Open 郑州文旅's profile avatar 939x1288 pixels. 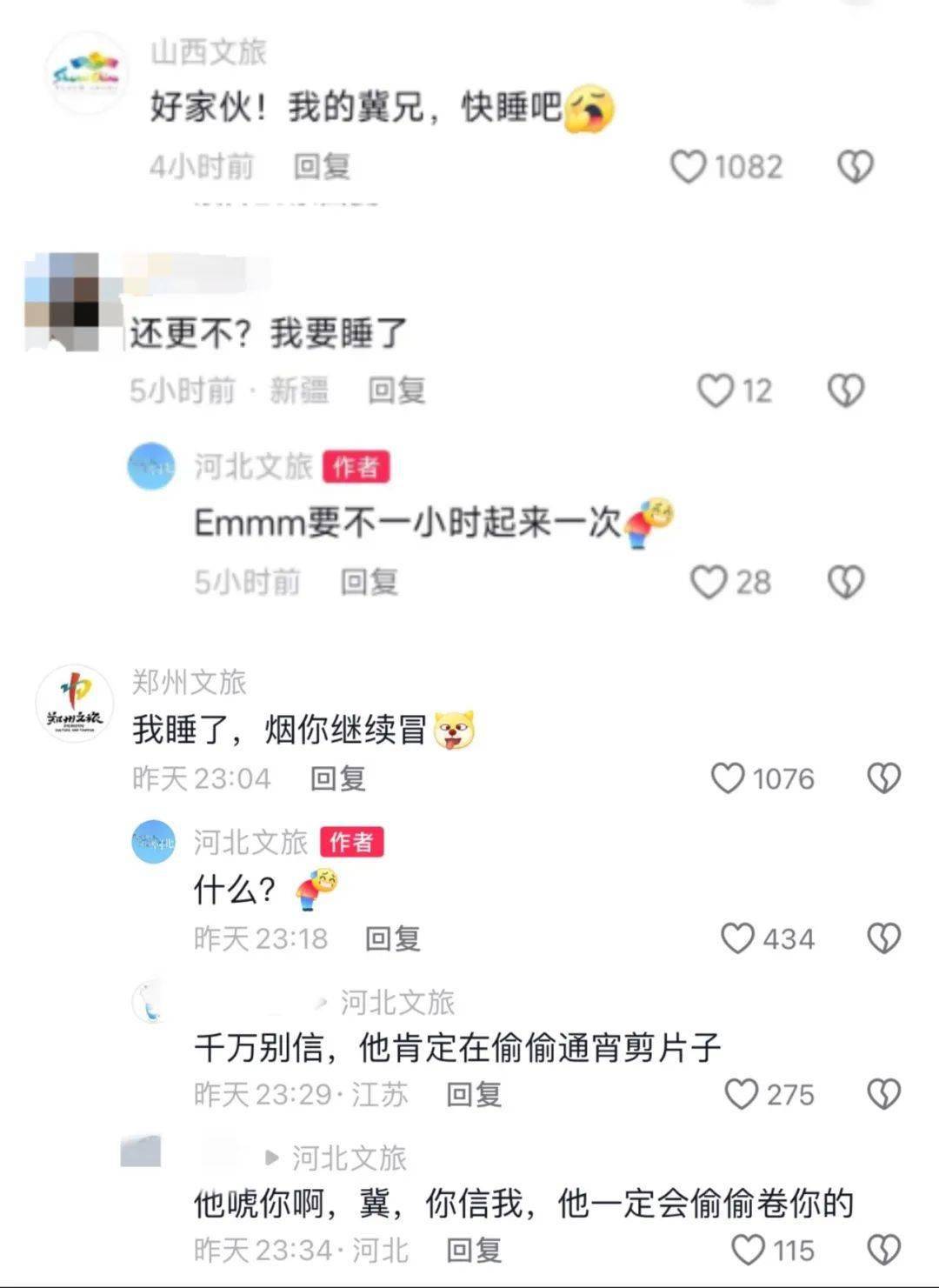[x=75, y=705]
